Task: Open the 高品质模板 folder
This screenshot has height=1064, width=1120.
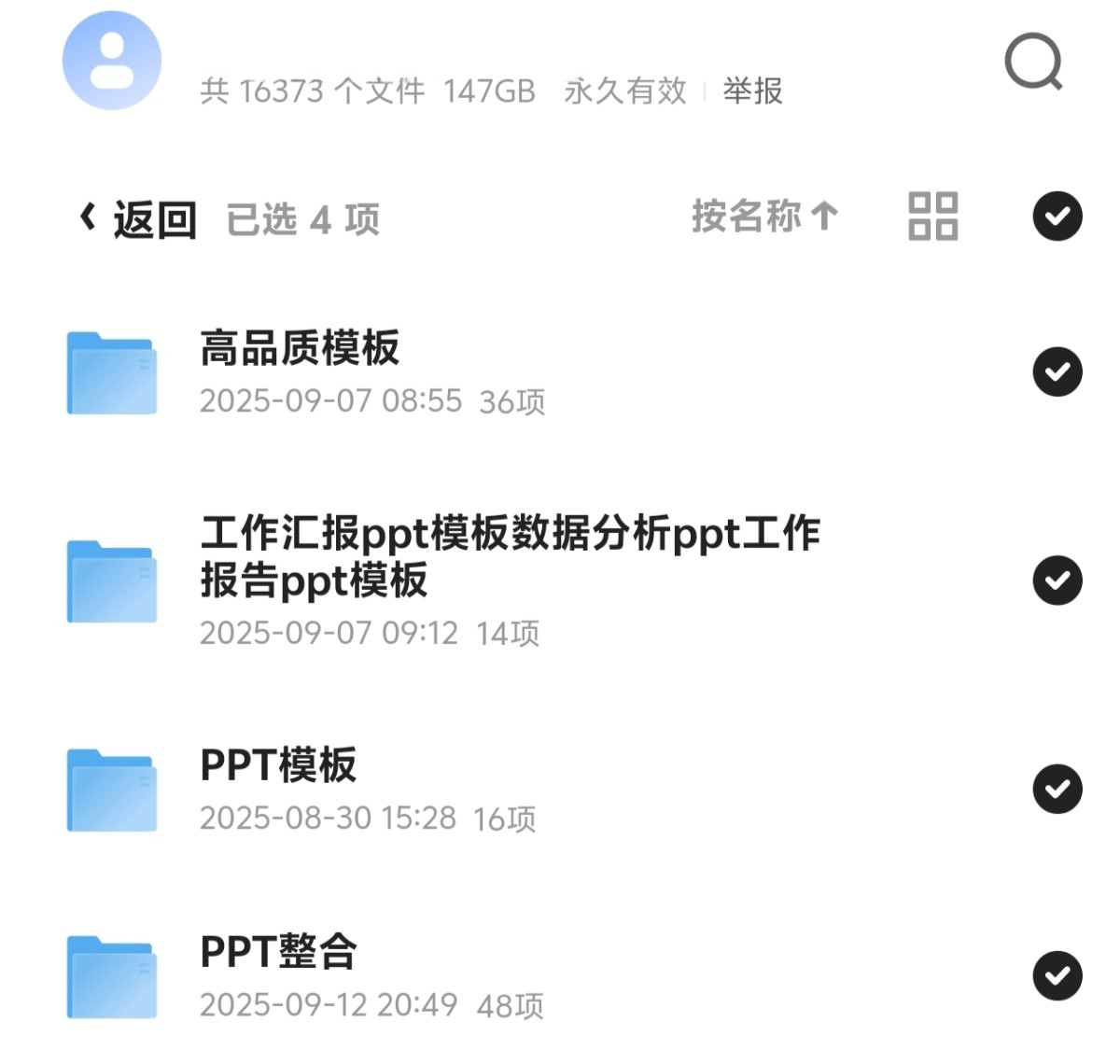Action: [300, 349]
